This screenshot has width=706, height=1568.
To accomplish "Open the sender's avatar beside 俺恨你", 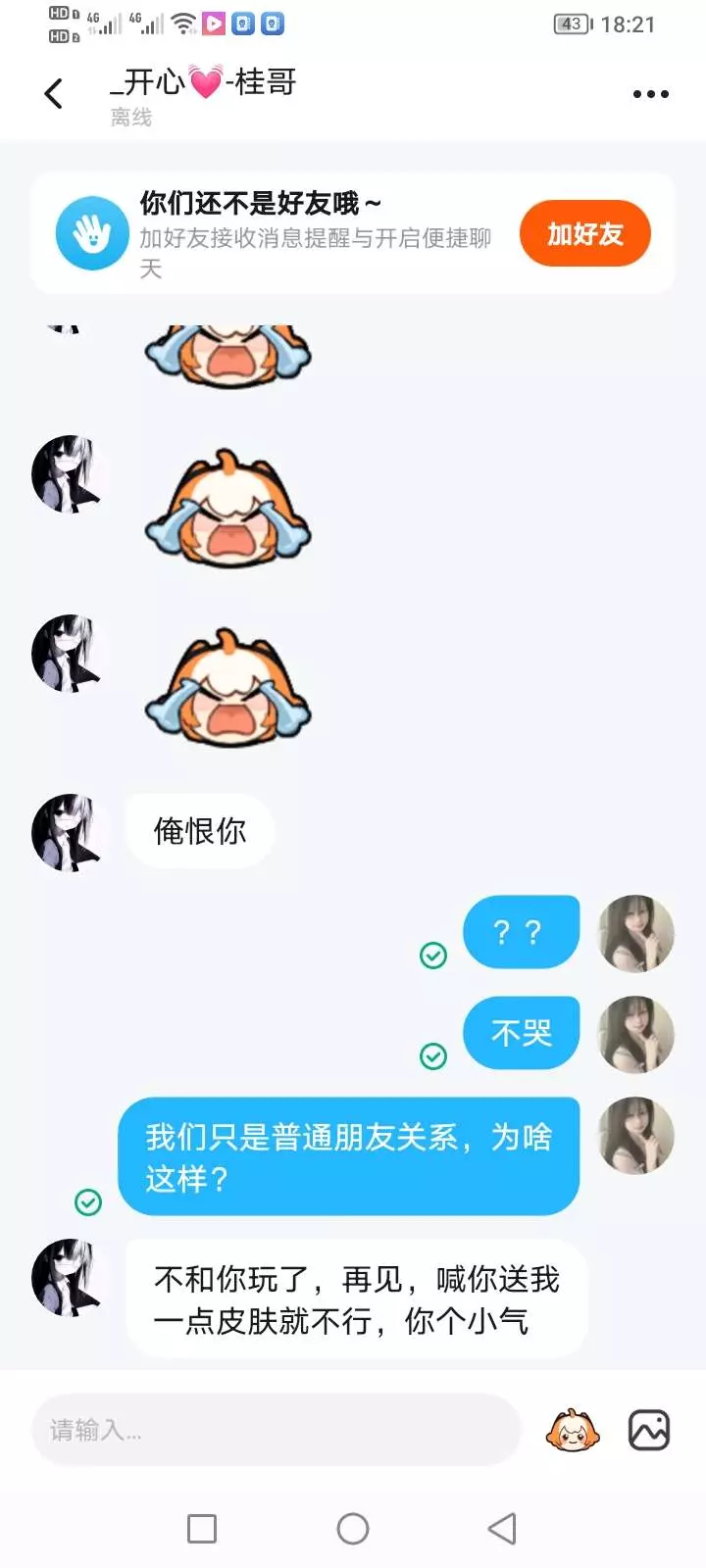I will click(x=69, y=833).
